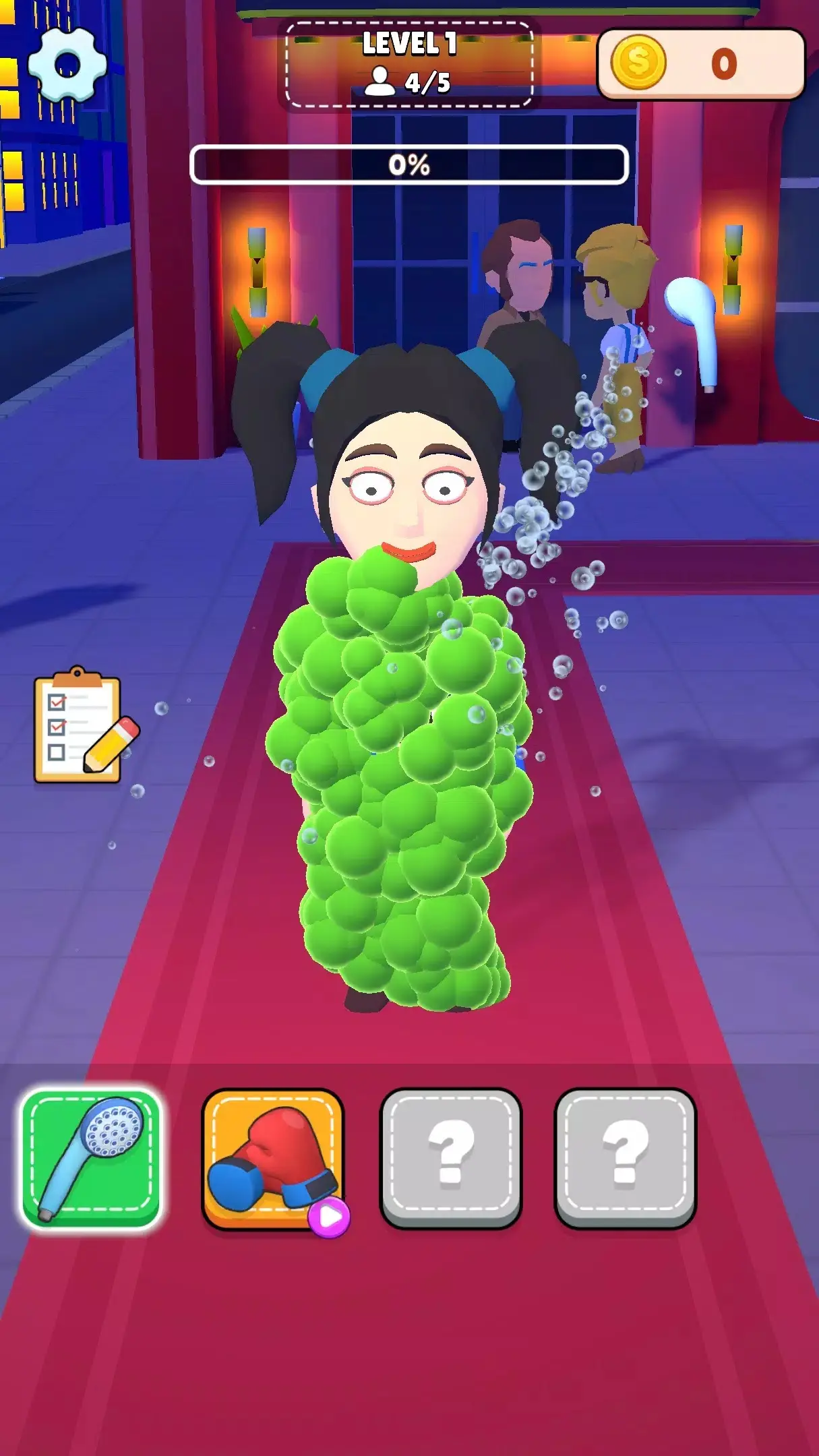Select the shower head tool
The height and width of the screenshot is (1456, 819).
pos(91,1158)
